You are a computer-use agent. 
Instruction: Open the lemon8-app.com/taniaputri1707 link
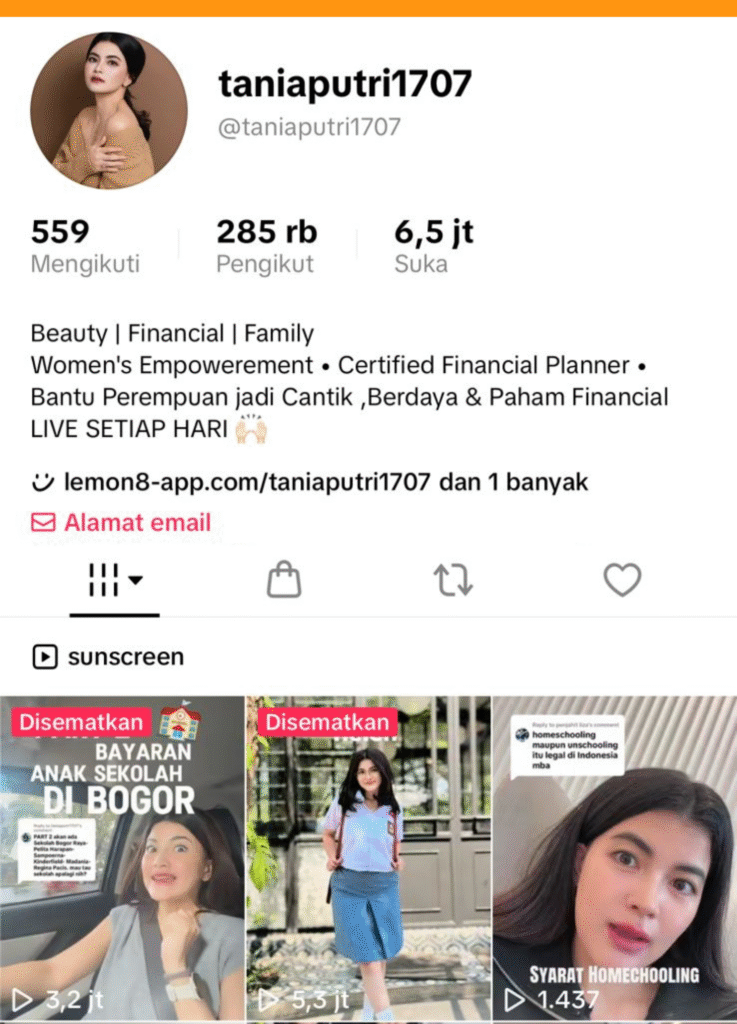click(250, 482)
